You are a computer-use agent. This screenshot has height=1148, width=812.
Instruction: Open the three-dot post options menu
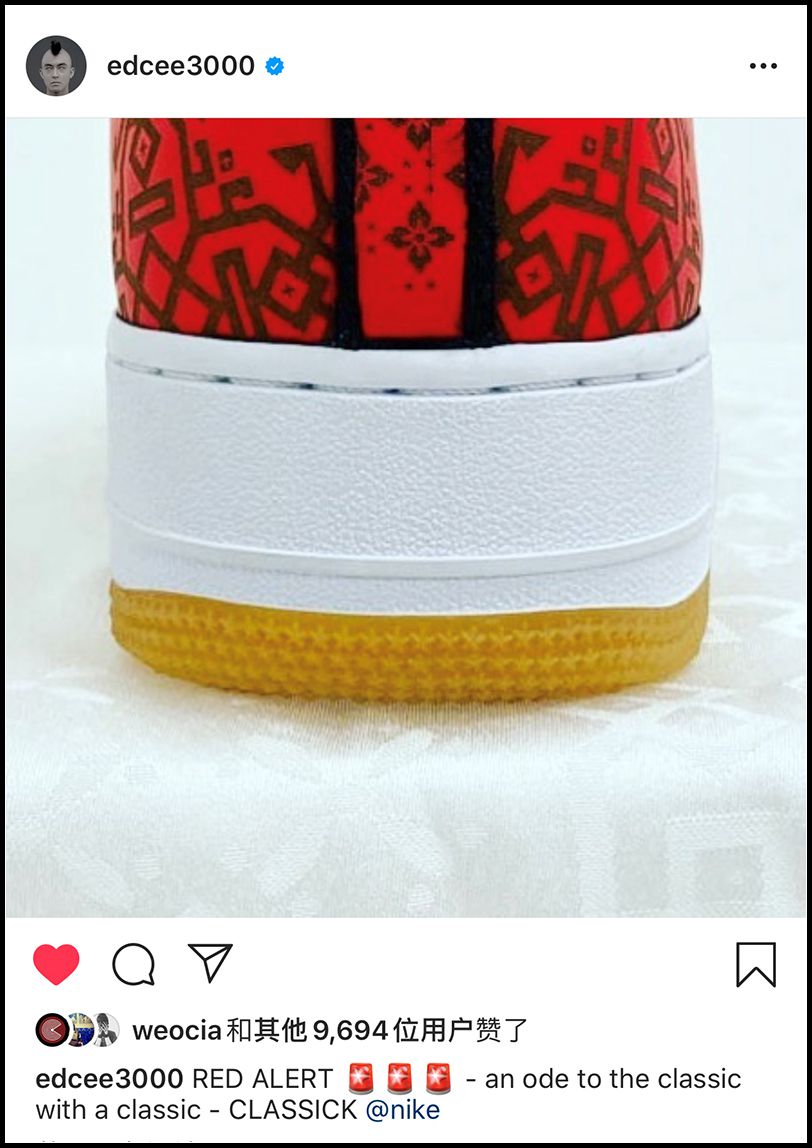762,66
